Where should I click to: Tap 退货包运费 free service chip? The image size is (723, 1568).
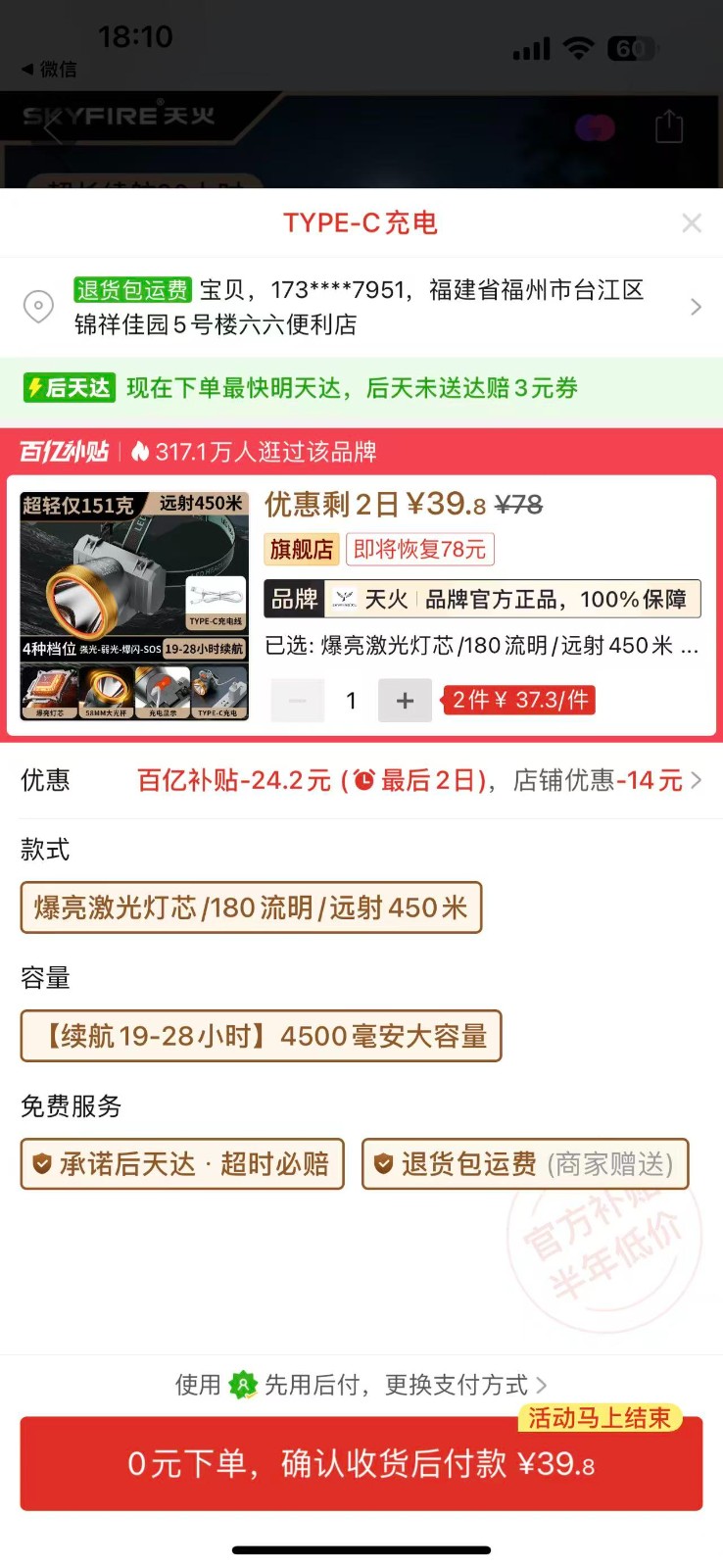click(x=525, y=1164)
